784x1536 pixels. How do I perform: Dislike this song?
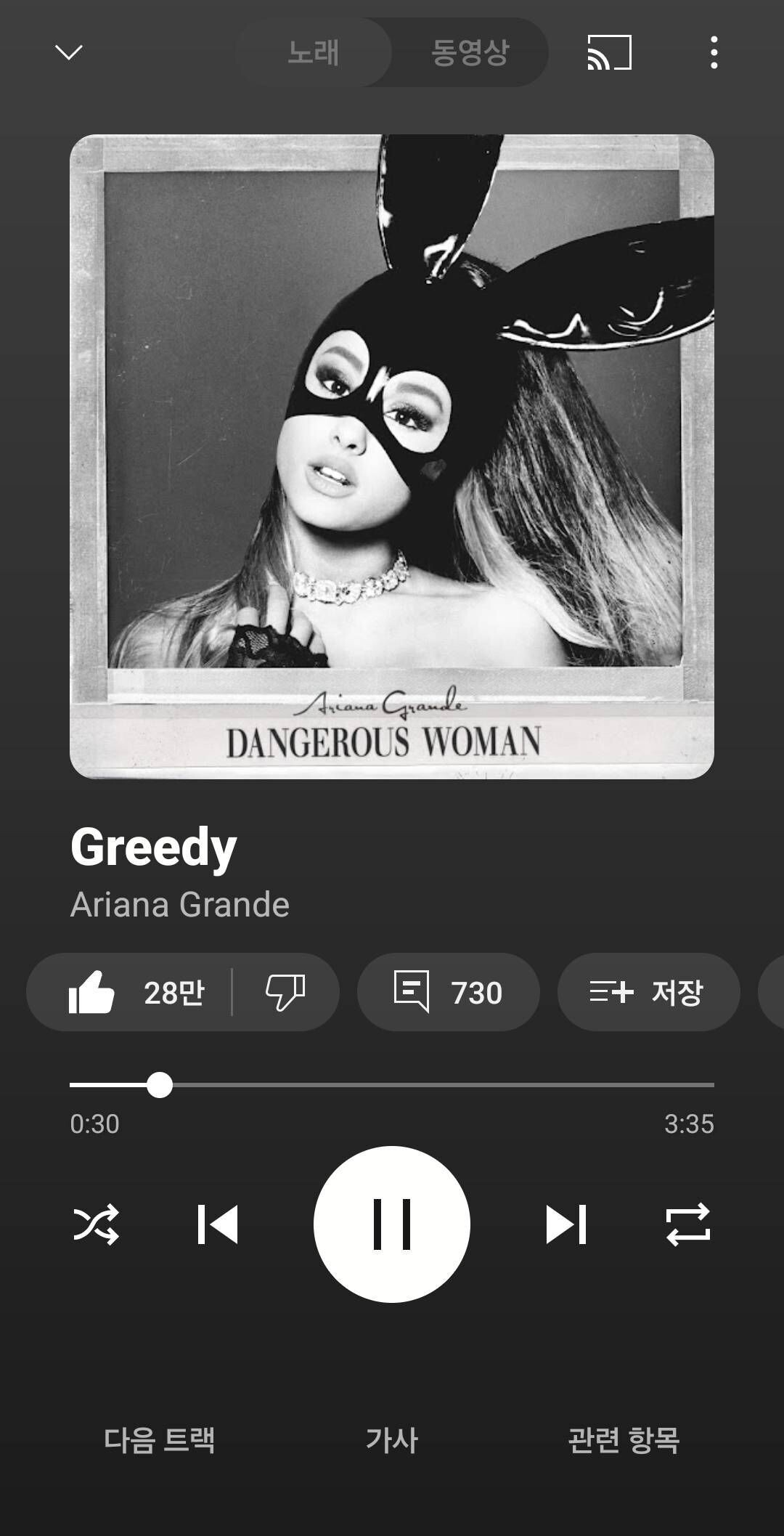tap(285, 992)
